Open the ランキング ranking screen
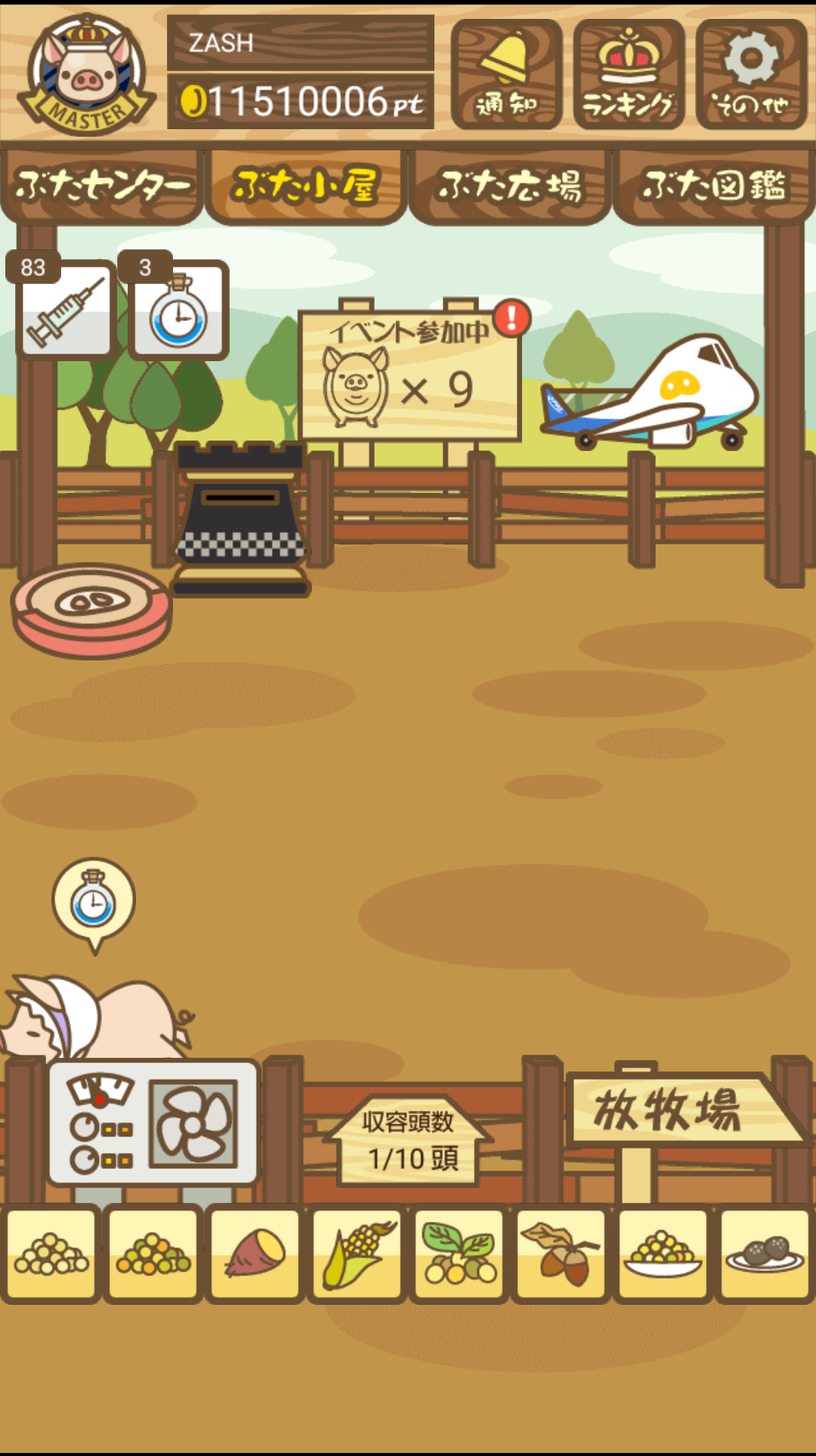The height and width of the screenshot is (1456, 816). pyautogui.click(x=629, y=74)
